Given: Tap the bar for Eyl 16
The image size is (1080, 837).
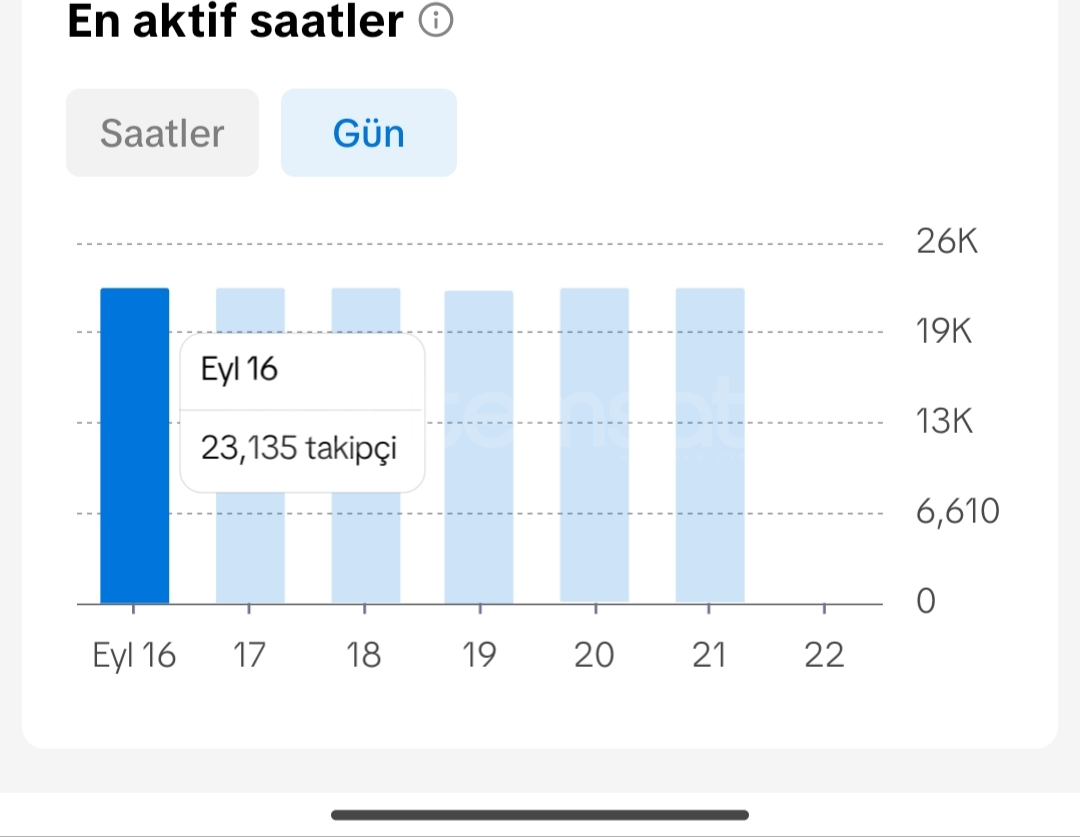Looking at the screenshot, I should tap(134, 445).
